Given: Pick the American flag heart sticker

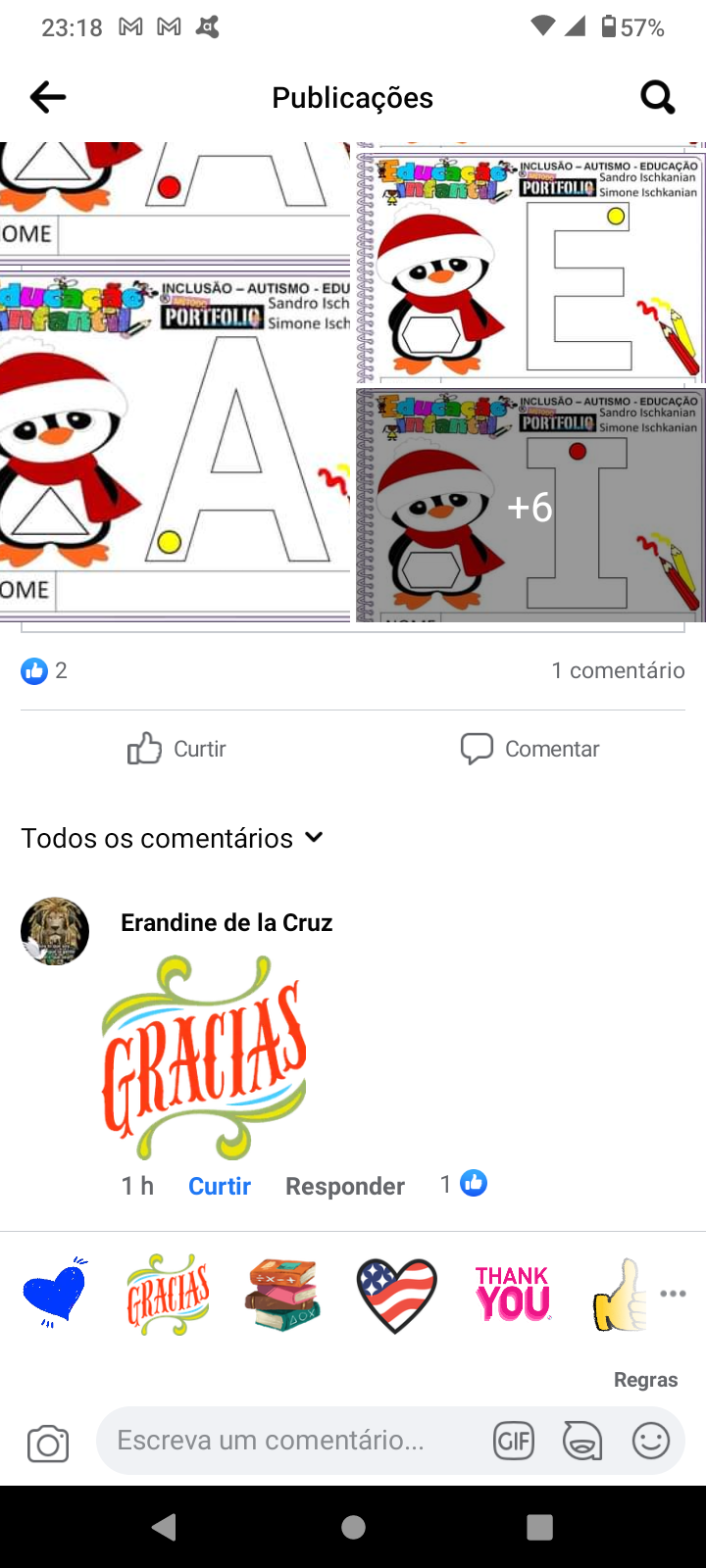Looking at the screenshot, I should point(396,1294).
